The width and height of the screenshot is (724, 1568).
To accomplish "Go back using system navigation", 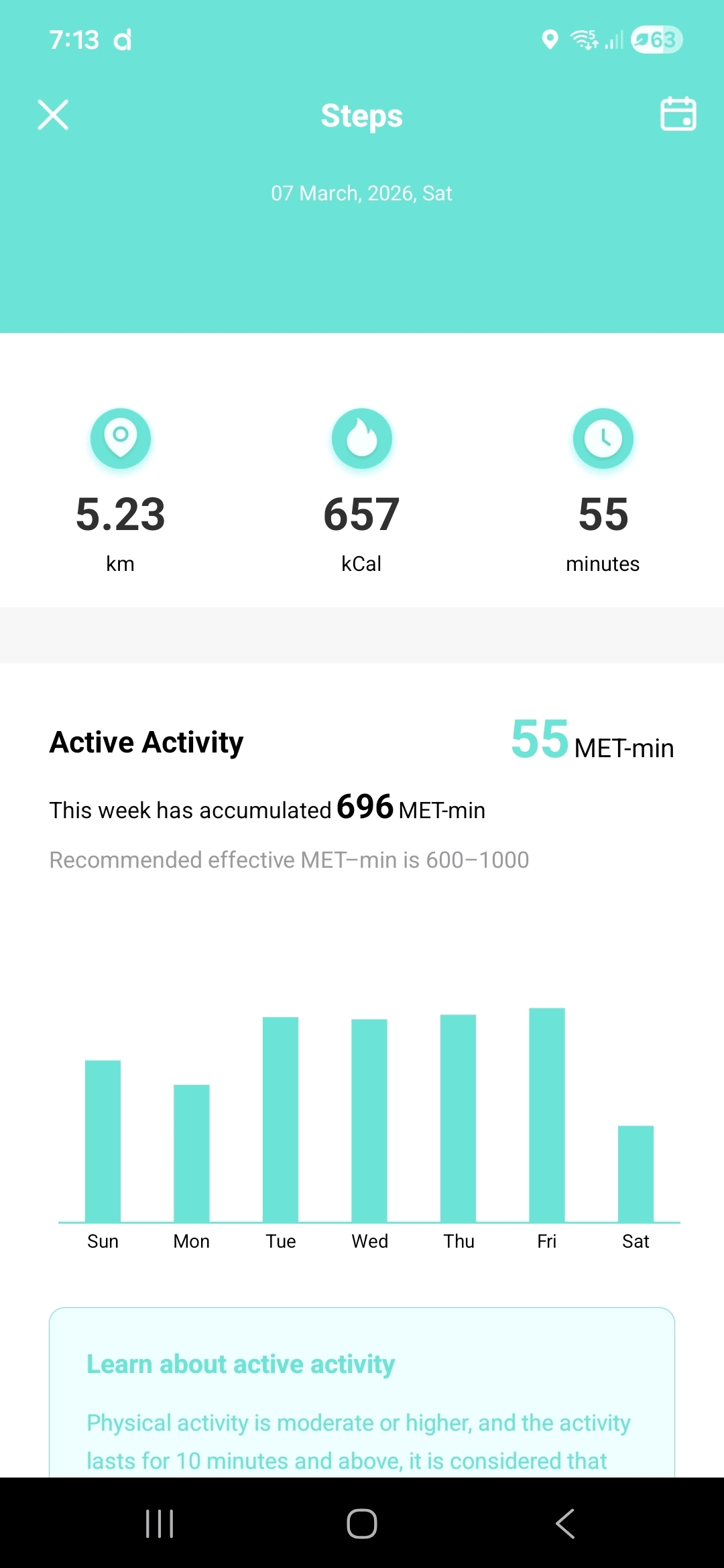I will click(x=565, y=1524).
